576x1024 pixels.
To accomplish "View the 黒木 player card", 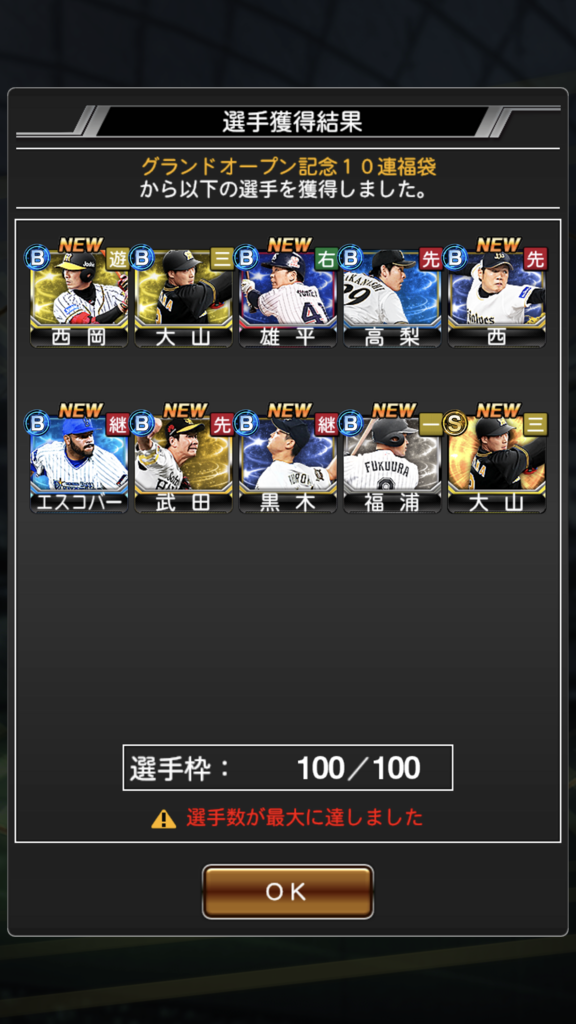I will (x=287, y=462).
